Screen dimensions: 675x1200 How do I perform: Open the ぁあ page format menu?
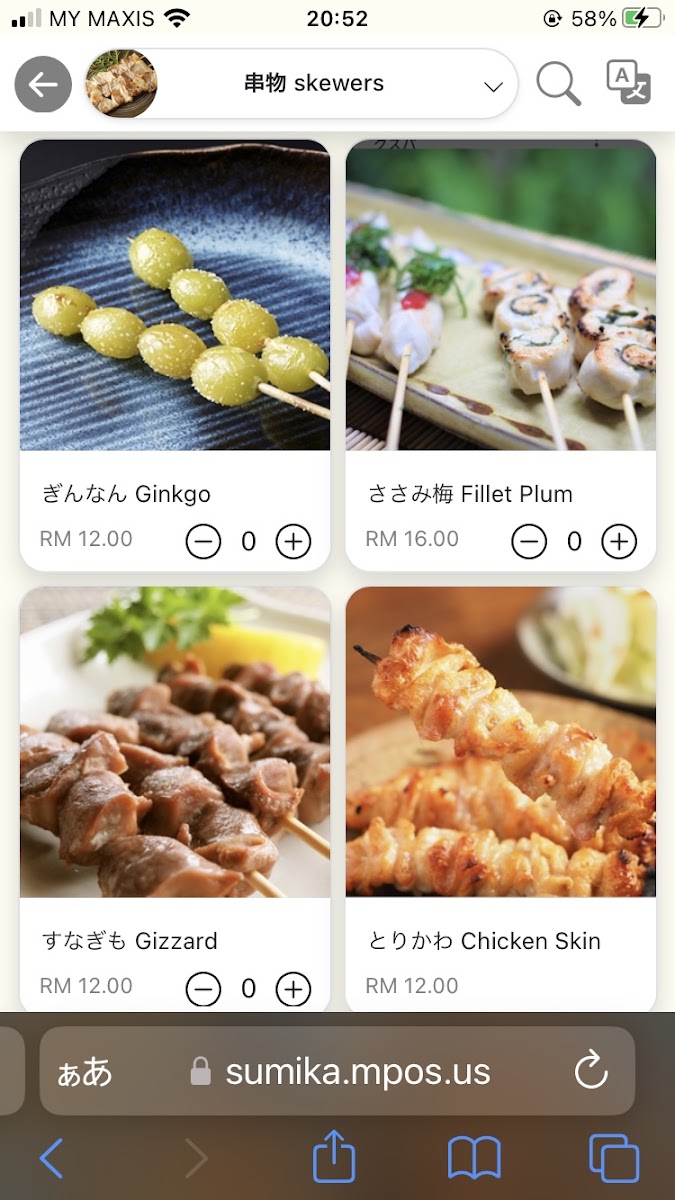tap(85, 1071)
